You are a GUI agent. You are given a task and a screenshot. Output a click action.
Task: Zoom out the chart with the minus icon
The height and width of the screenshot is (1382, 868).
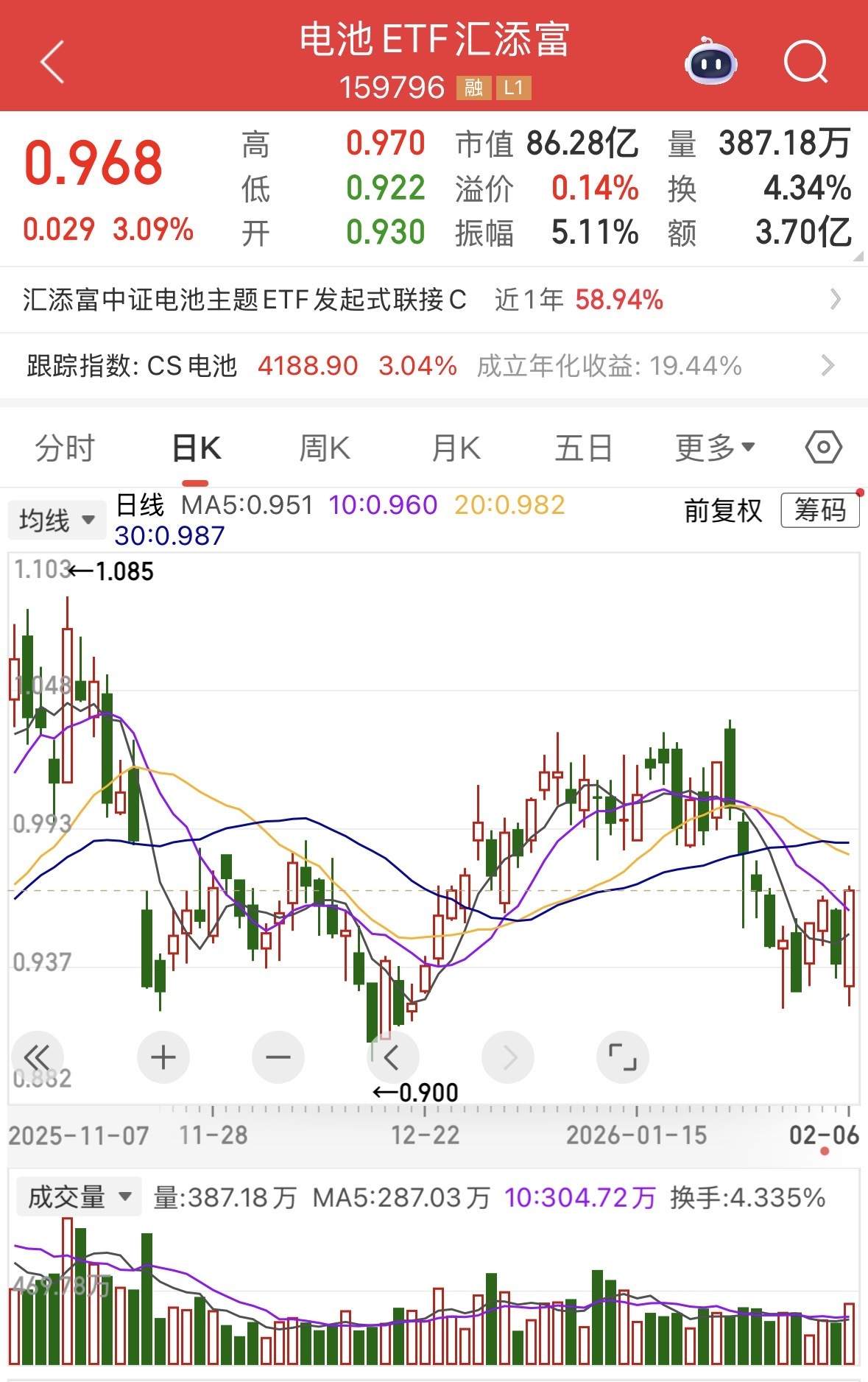[x=277, y=1057]
